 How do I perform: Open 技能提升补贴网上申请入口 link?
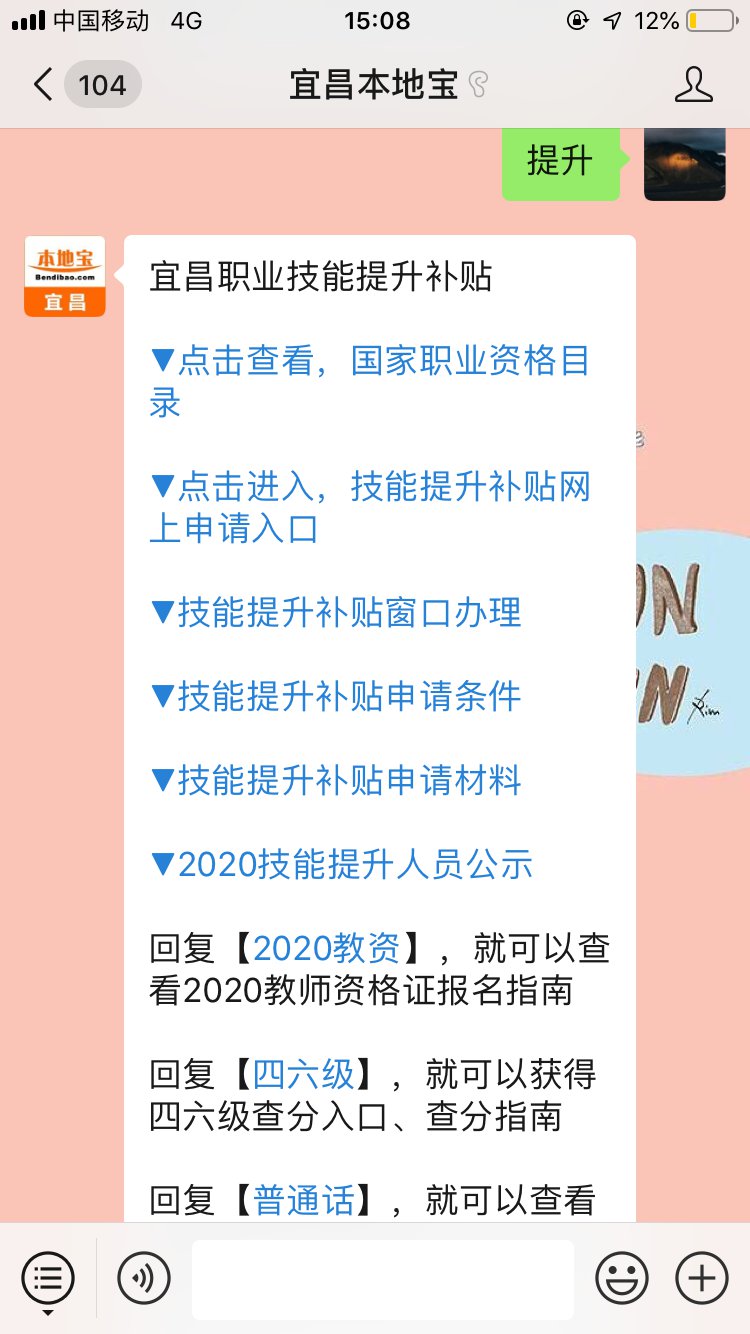[370, 507]
